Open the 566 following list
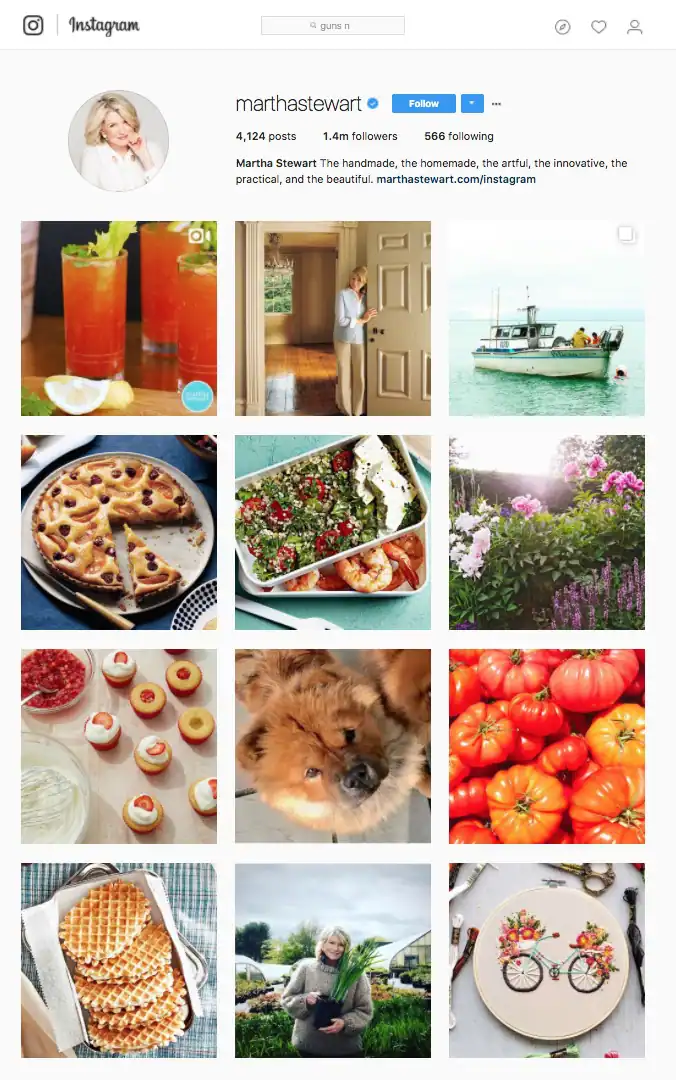 pos(459,136)
